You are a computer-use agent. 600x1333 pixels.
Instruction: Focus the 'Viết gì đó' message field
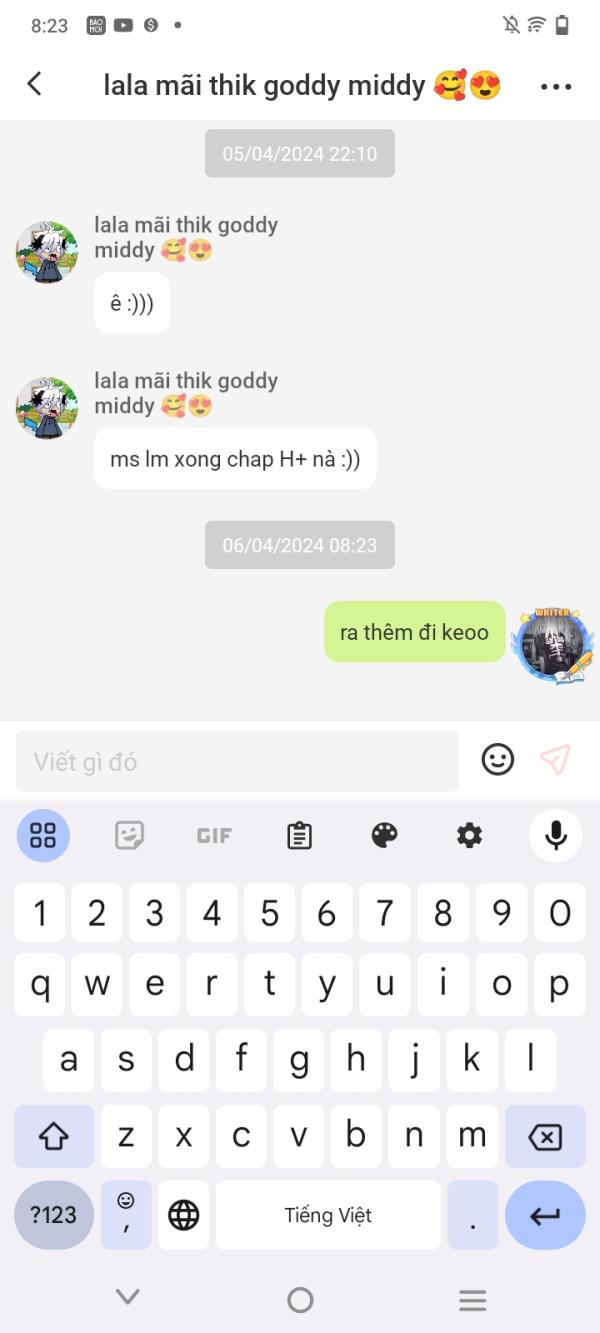tap(237, 762)
